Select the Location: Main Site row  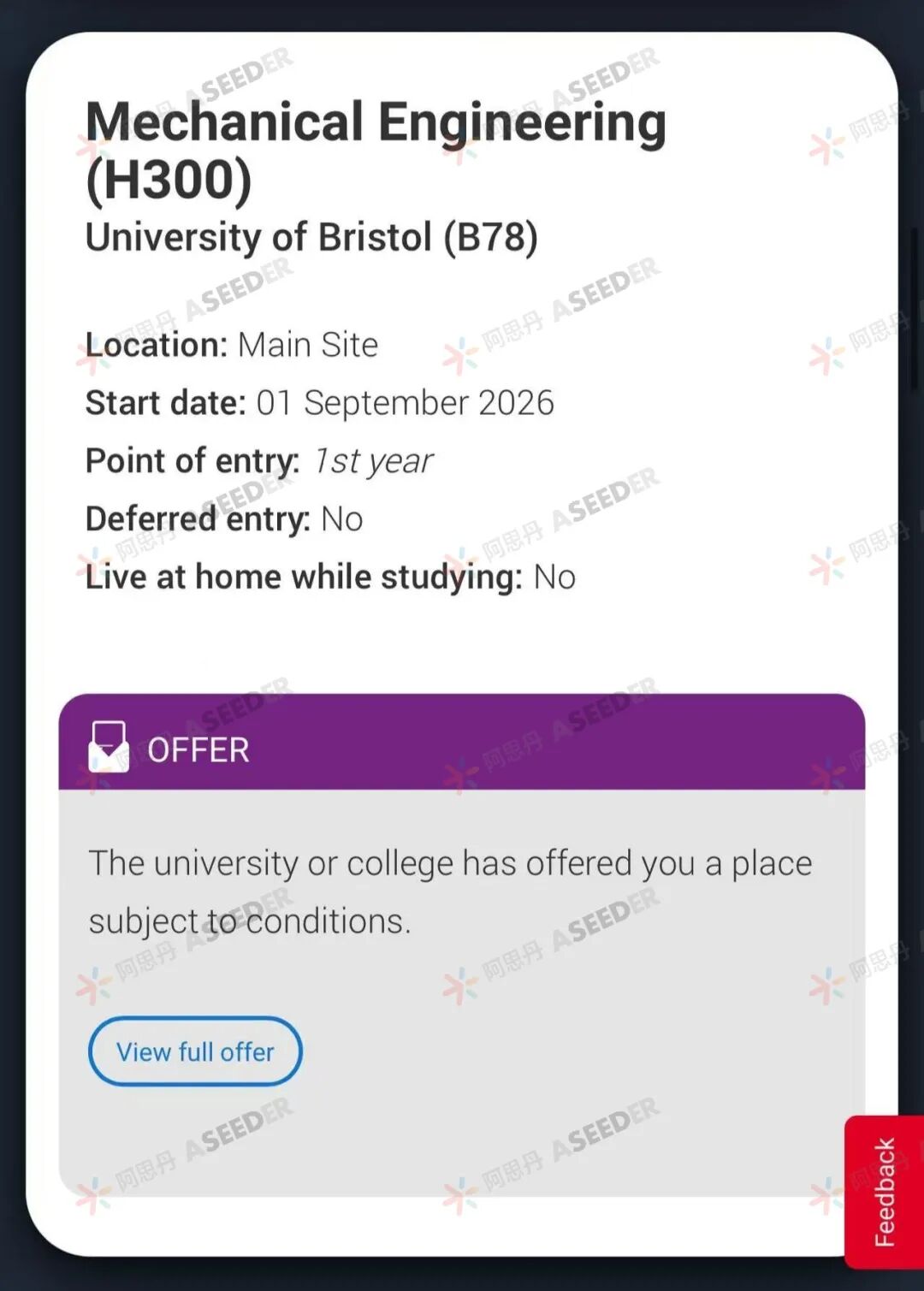pyautogui.click(x=231, y=346)
